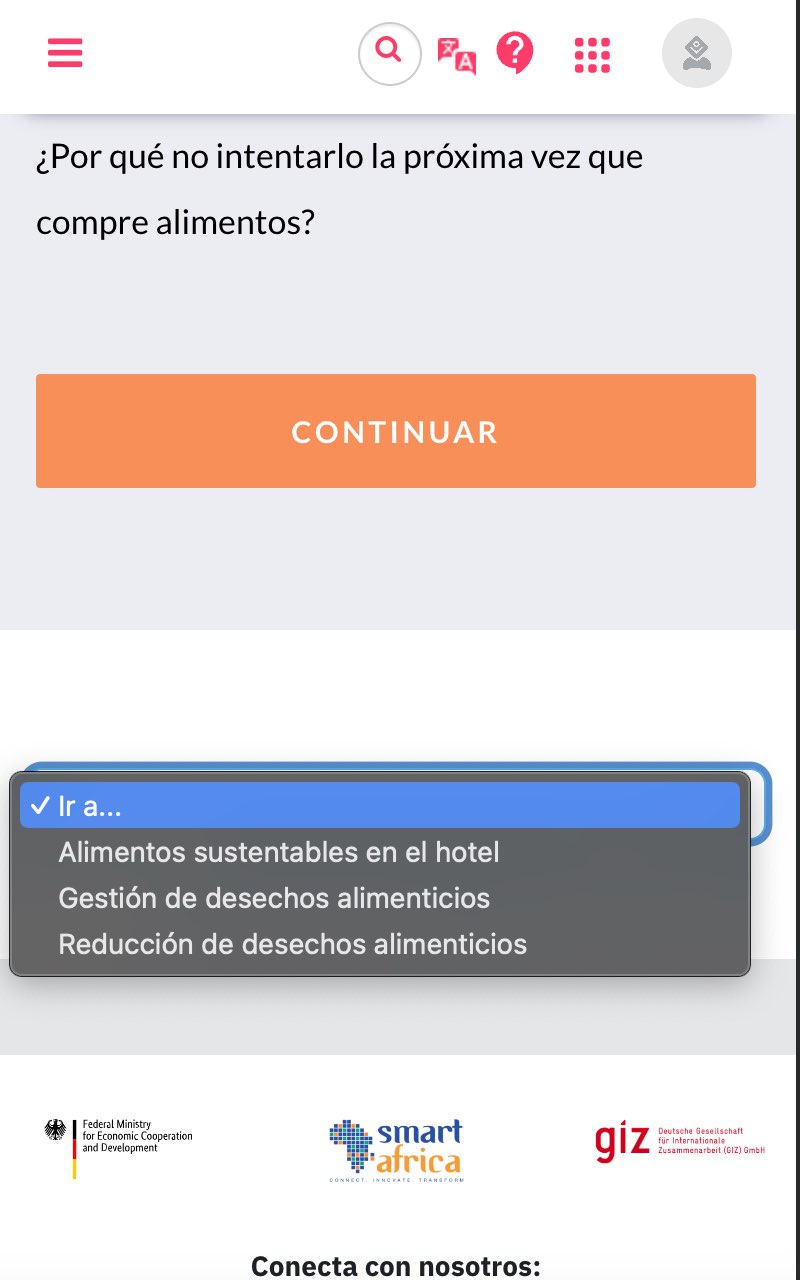The image size is (800, 1280).
Task: Choose 'Reducción de desechos alimenticios'
Action: coord(380,944)
